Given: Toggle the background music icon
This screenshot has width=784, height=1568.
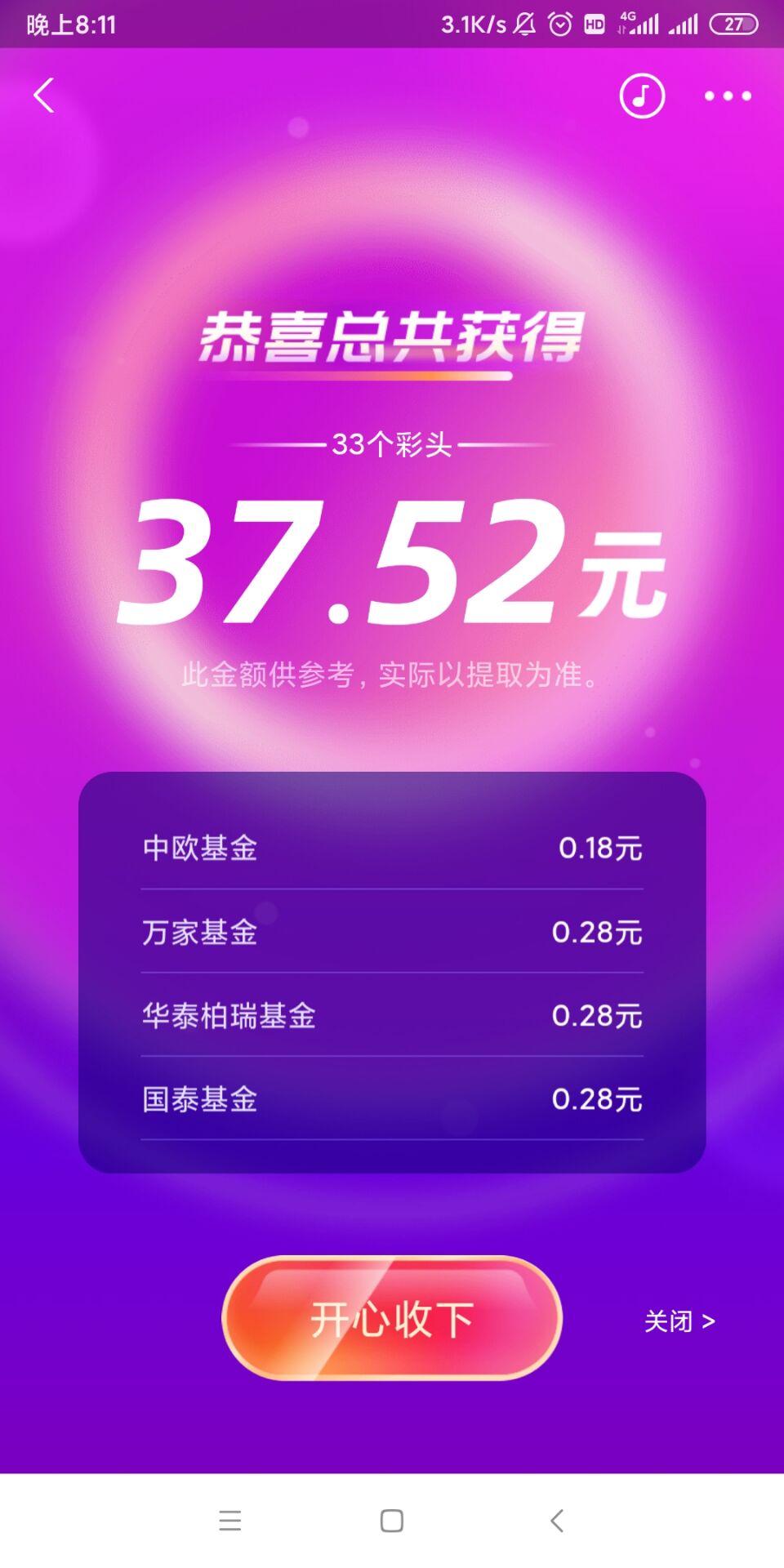Looking at the screenshot, I should [642, 96].
